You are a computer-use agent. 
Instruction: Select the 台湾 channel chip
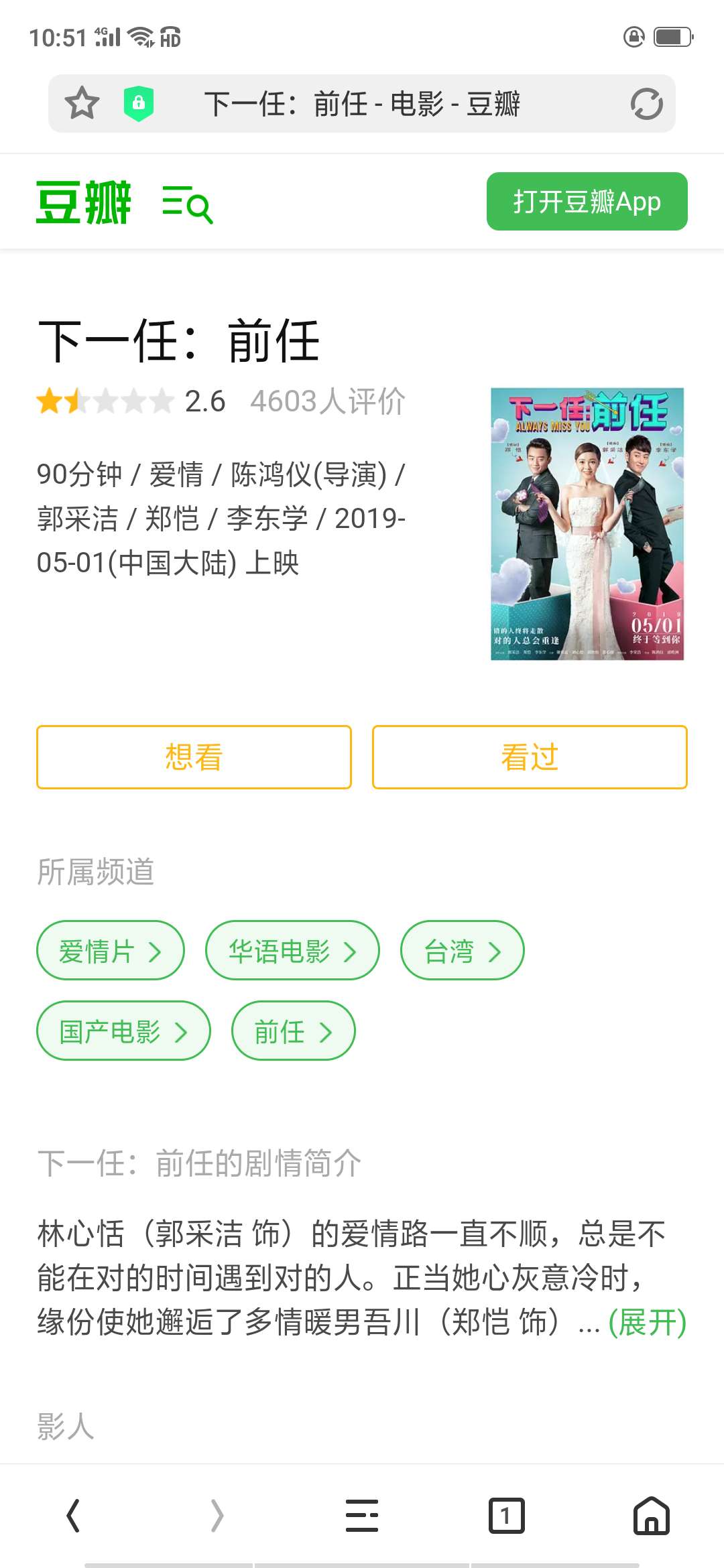462,951
